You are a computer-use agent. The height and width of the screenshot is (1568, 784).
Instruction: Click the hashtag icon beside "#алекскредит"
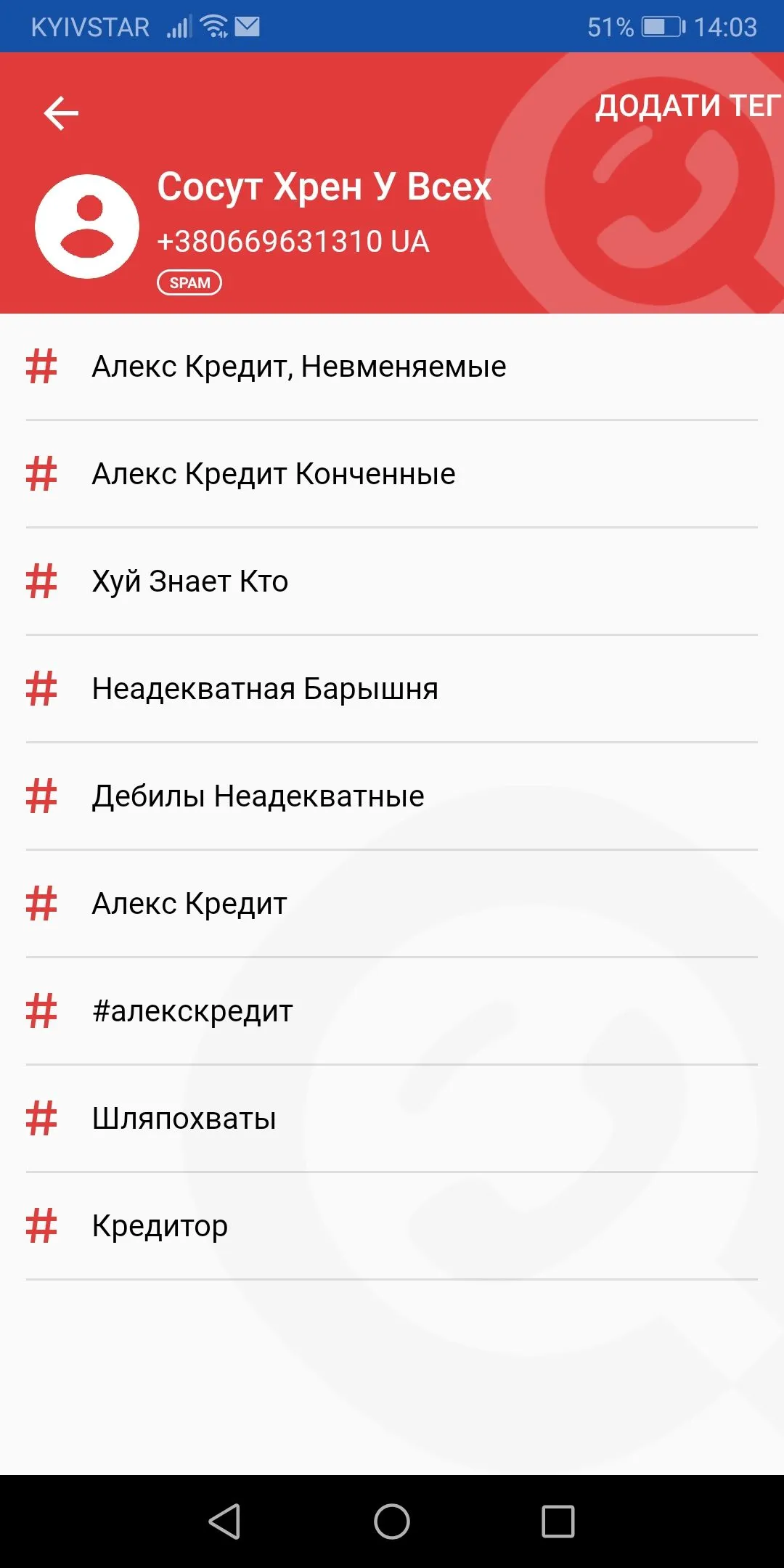click(x=42, y=1010)
